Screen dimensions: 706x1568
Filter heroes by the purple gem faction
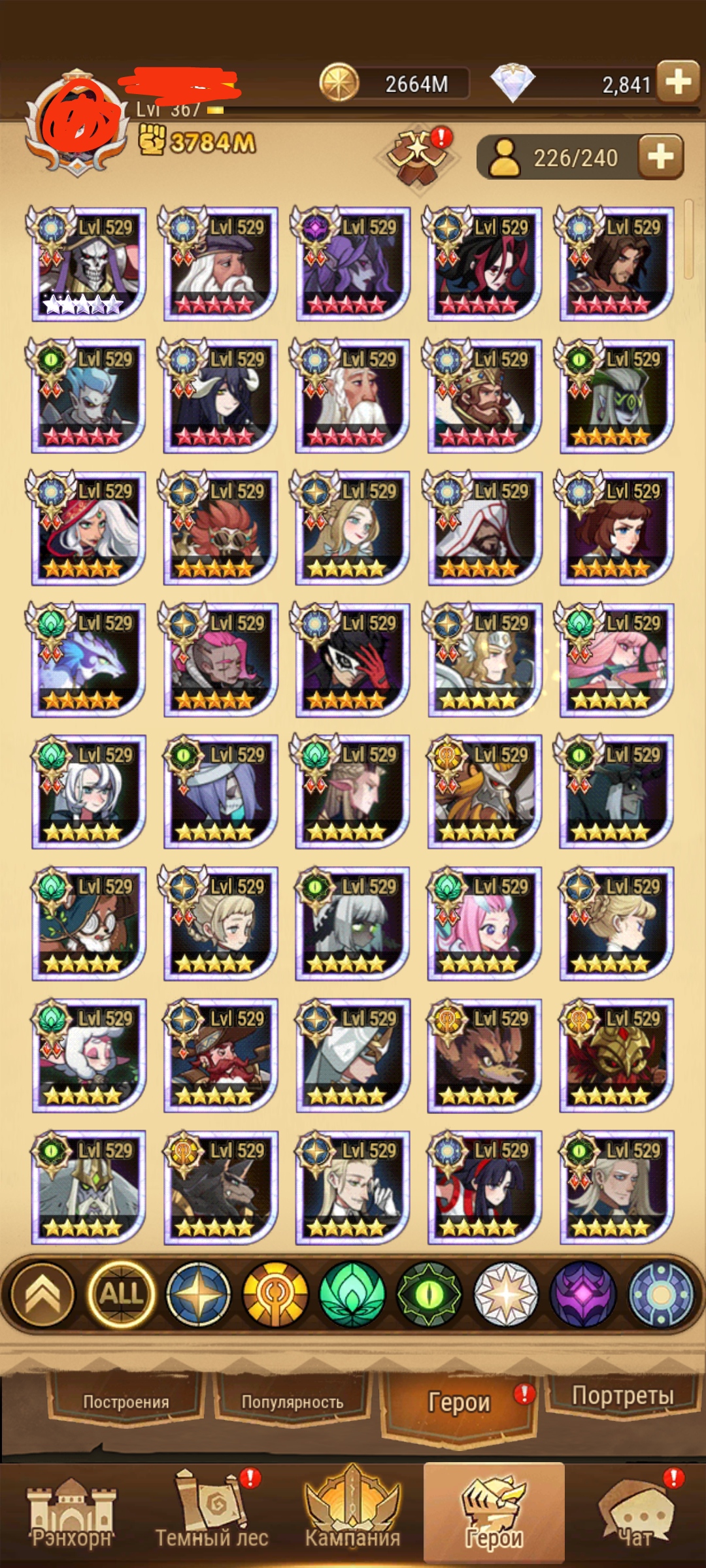click(x=583, y=1294)
